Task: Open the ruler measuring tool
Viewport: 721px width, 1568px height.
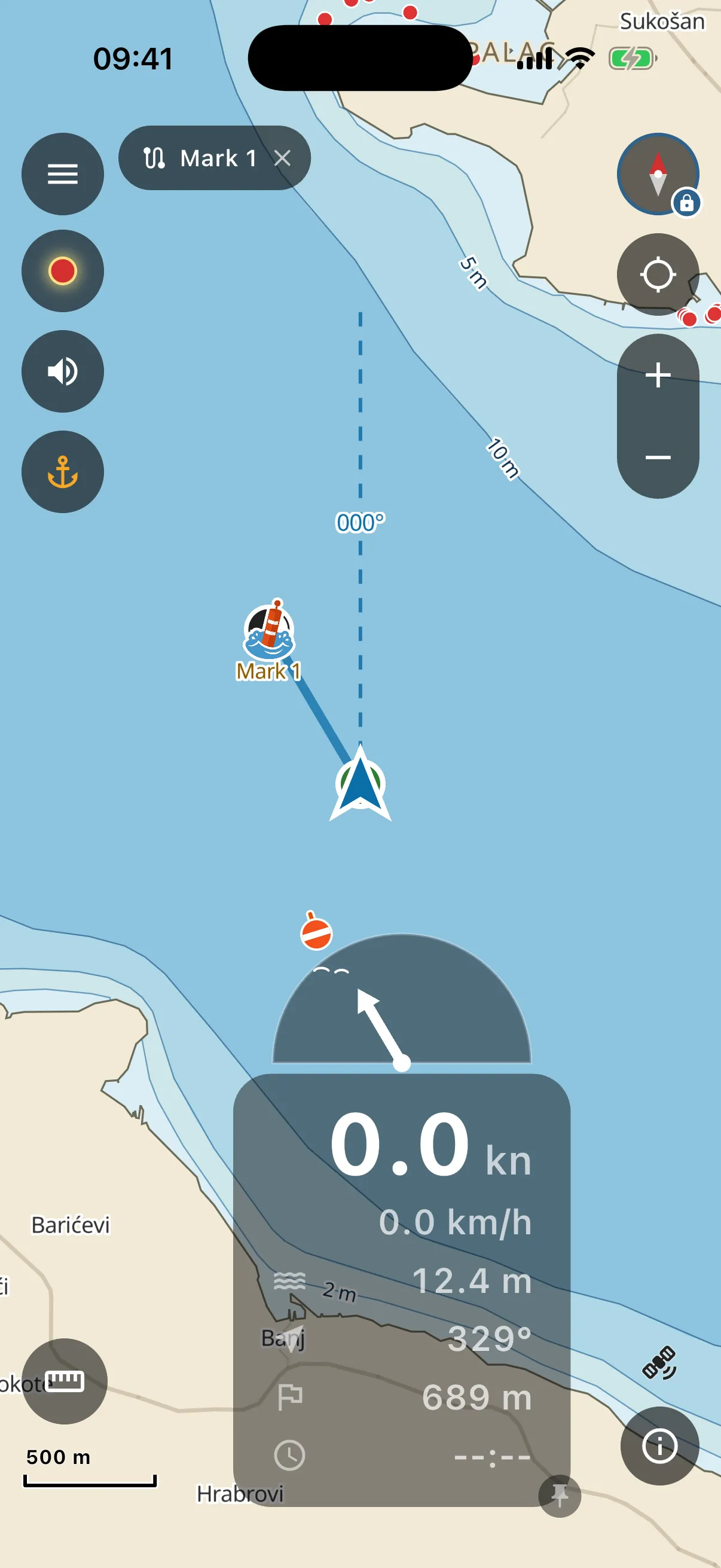Action: point(65,1381)
